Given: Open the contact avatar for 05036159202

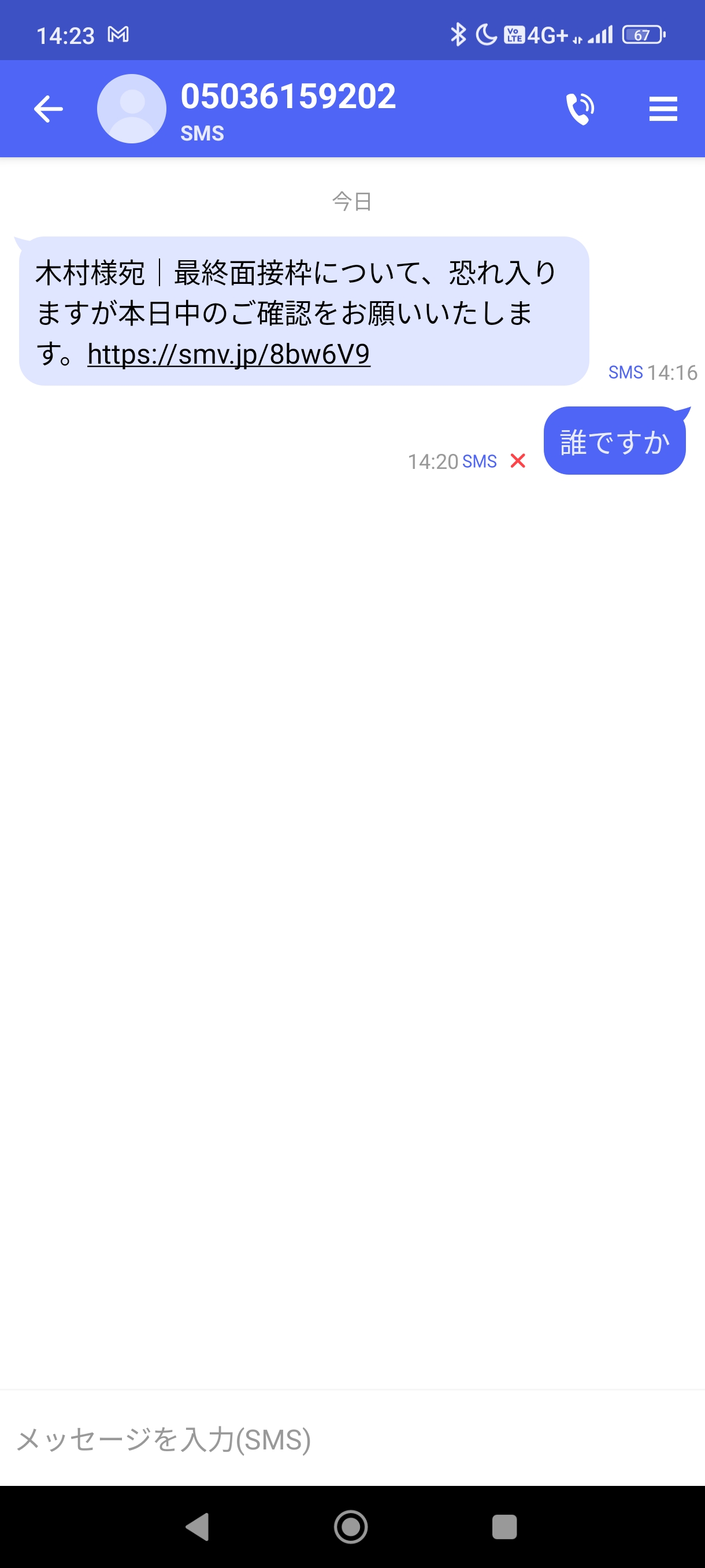Looking at the screenshot, I should pos(131,109).
